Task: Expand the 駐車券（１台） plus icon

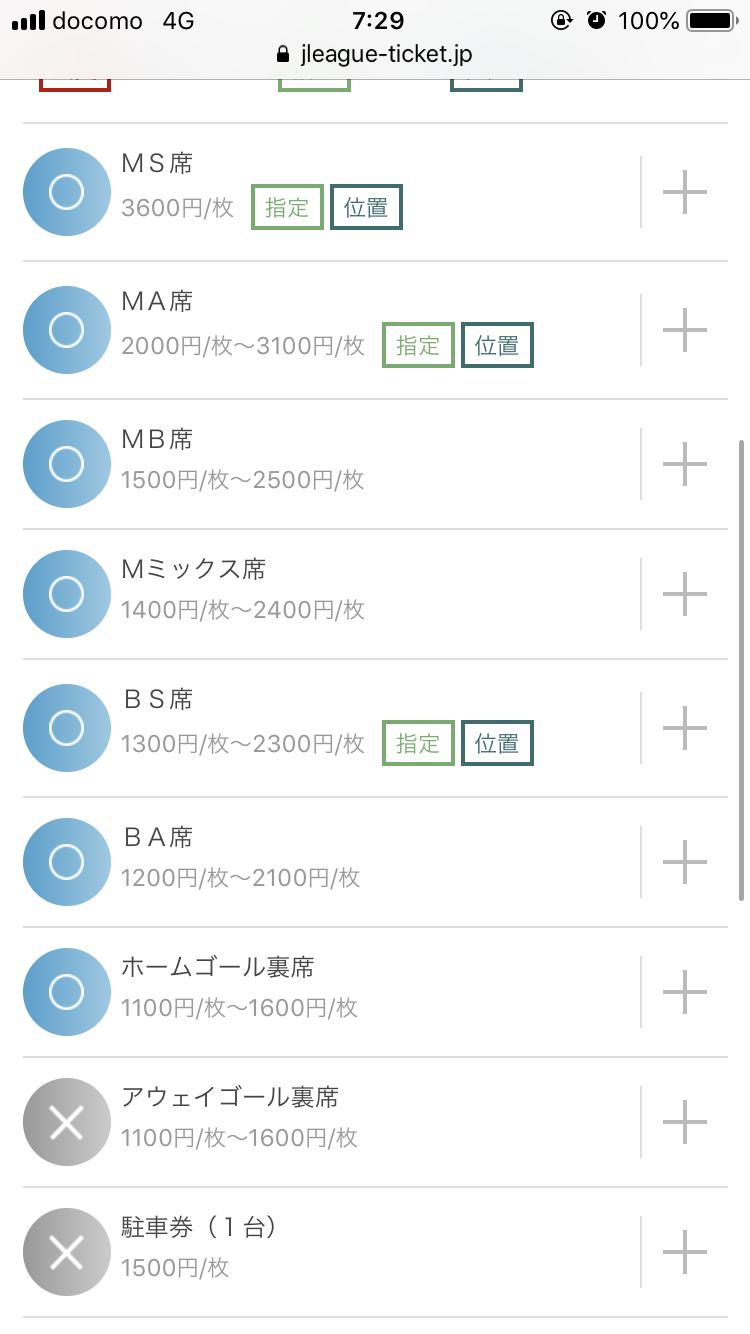Action: pos(685,1252)
